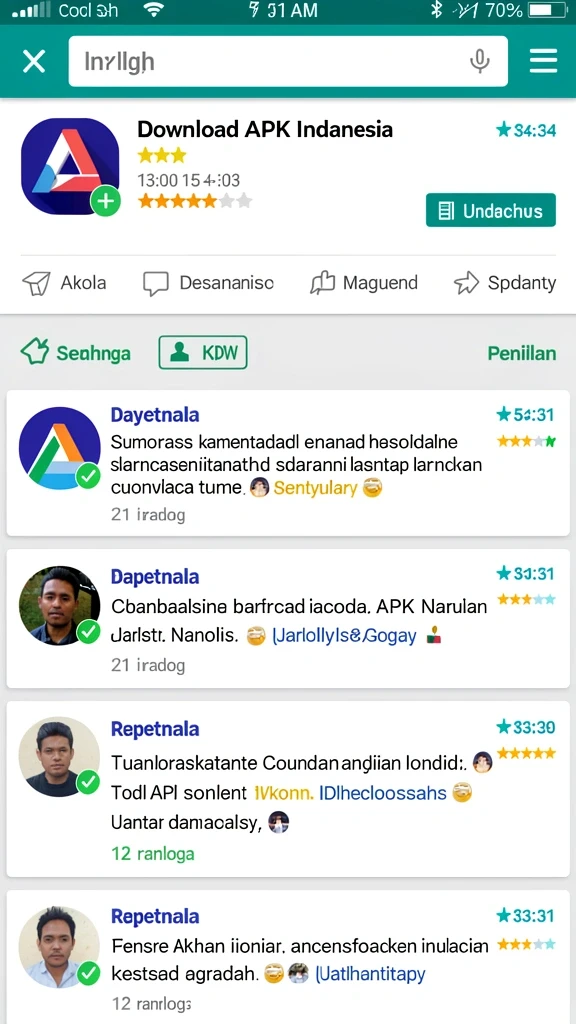Tap the Undachus button

(490, 210)
